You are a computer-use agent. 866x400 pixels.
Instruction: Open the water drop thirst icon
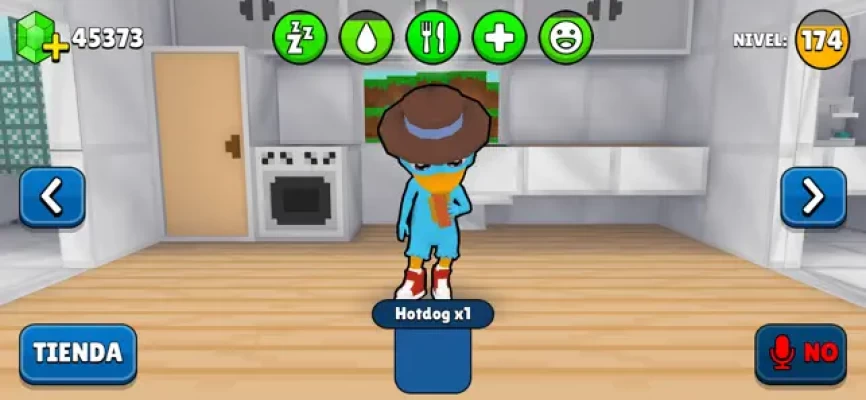(366, 38)
